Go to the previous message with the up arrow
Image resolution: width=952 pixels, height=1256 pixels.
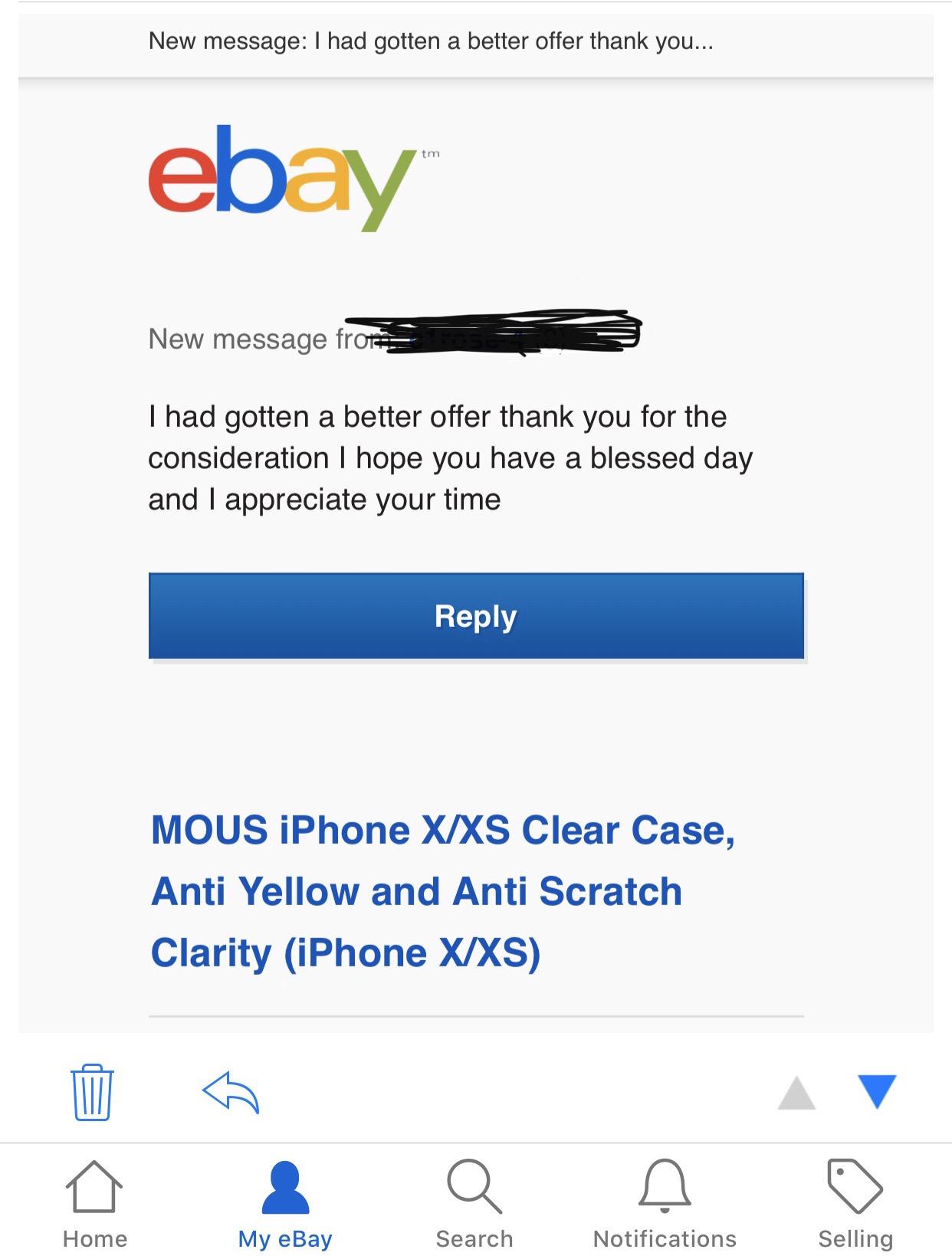pyautogui.click(x=796, y=1093)
